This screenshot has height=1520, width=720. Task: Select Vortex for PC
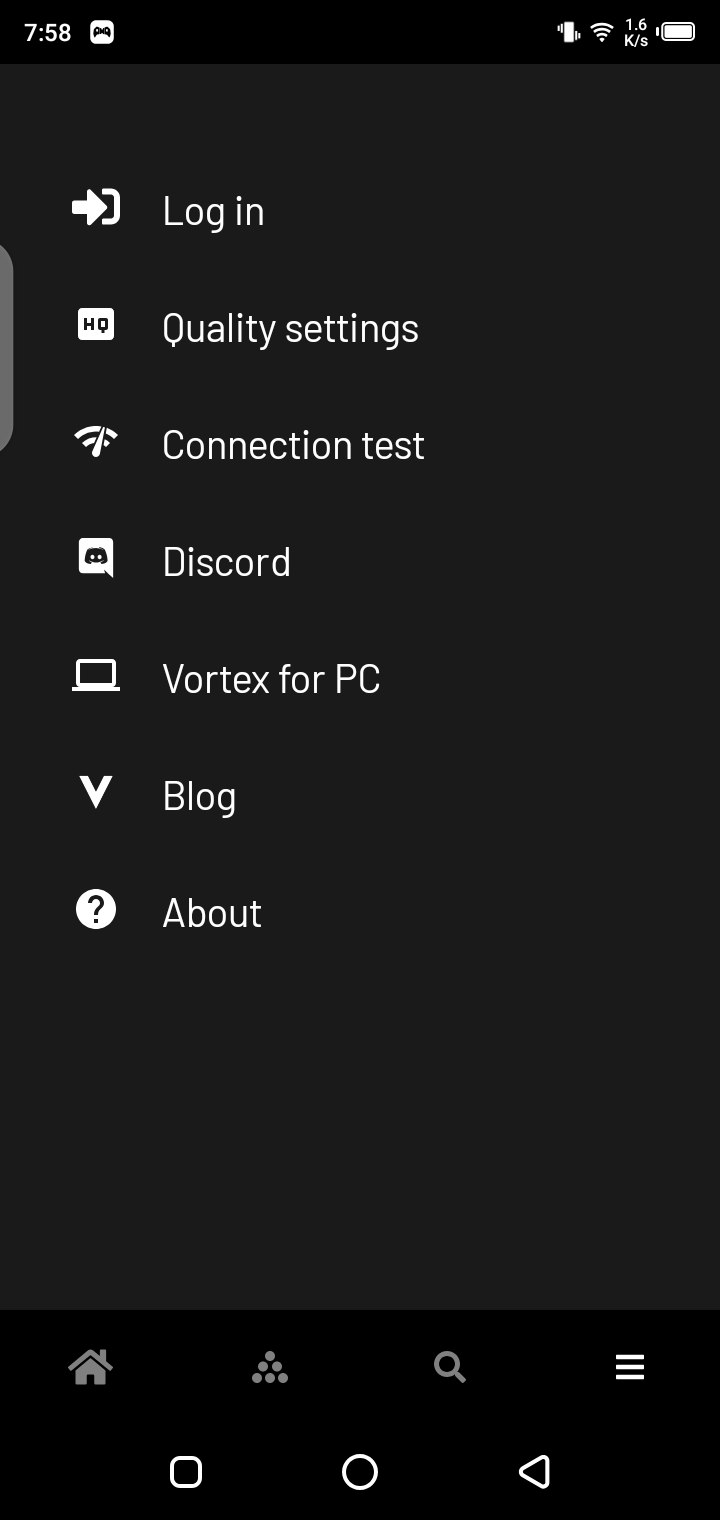tap(271, 679)
